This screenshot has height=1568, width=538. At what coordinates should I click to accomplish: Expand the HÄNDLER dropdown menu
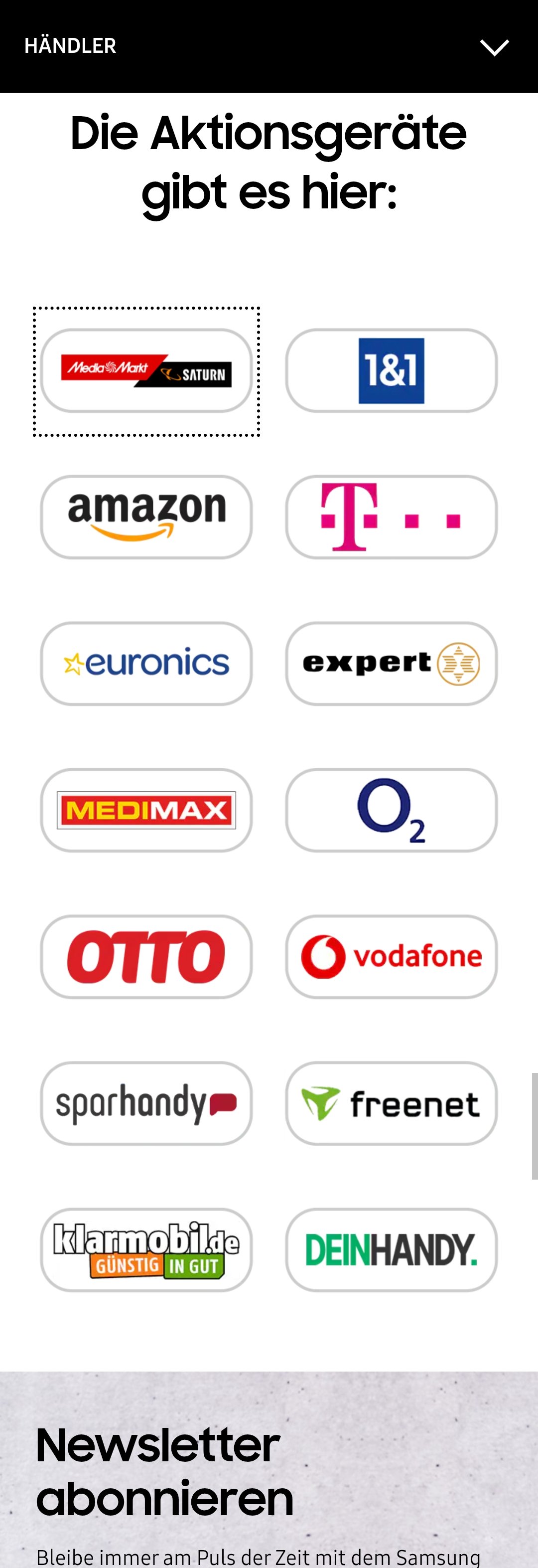coord(494,47)
